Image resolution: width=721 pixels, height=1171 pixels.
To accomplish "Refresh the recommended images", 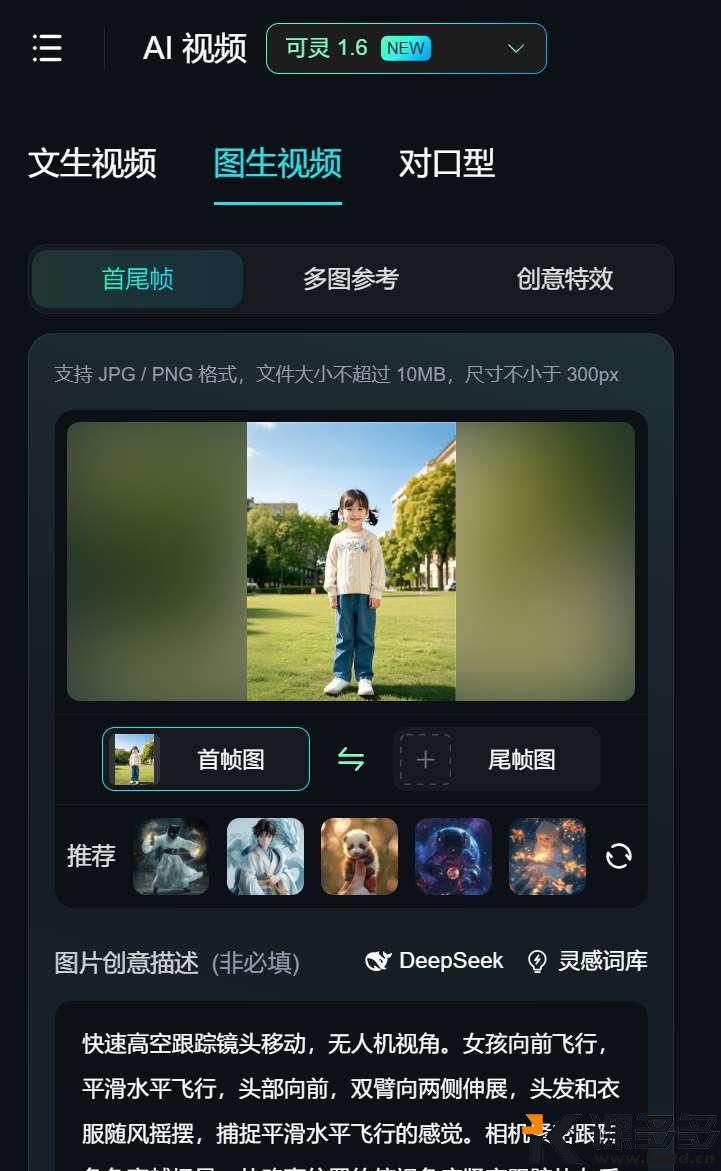I will (619, 856).
